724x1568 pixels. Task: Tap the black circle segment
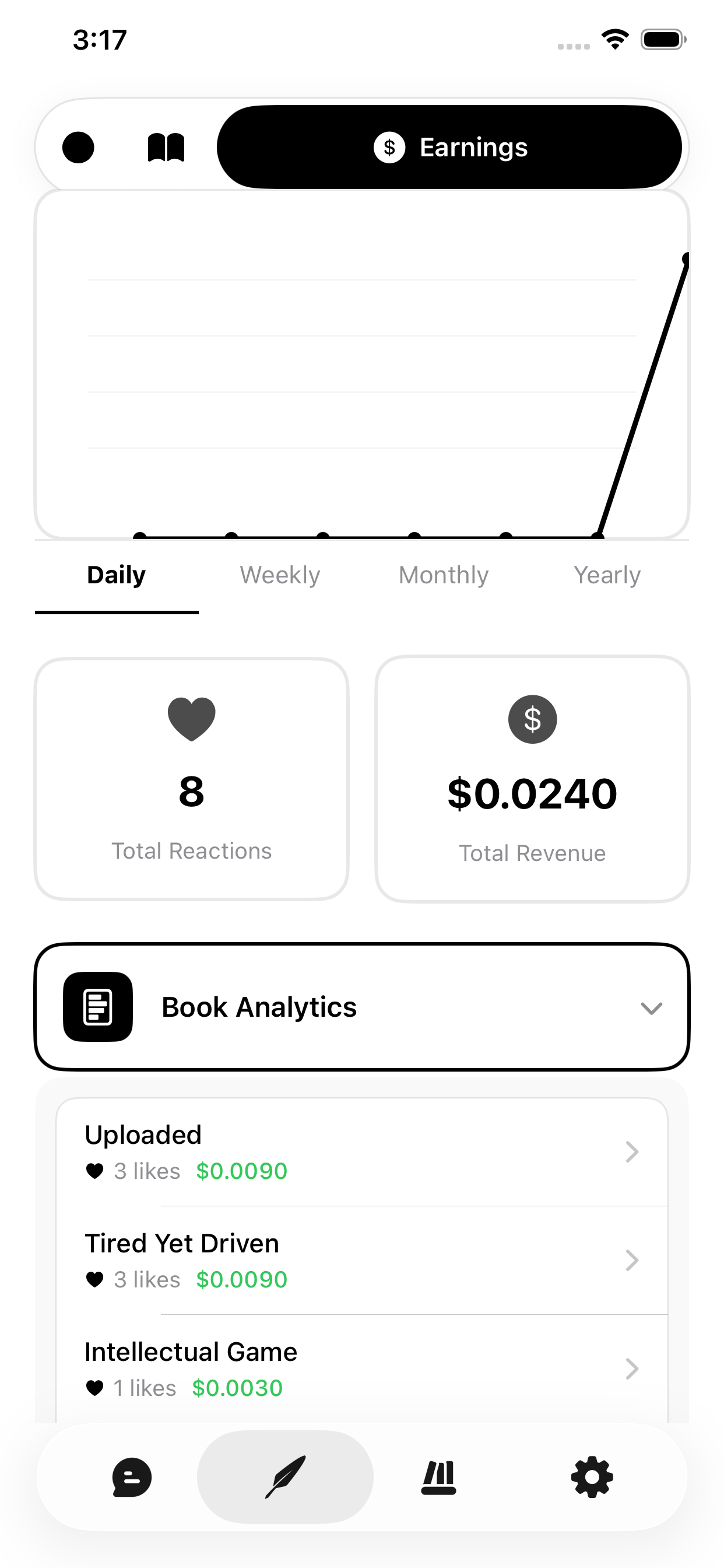point(78,148)
